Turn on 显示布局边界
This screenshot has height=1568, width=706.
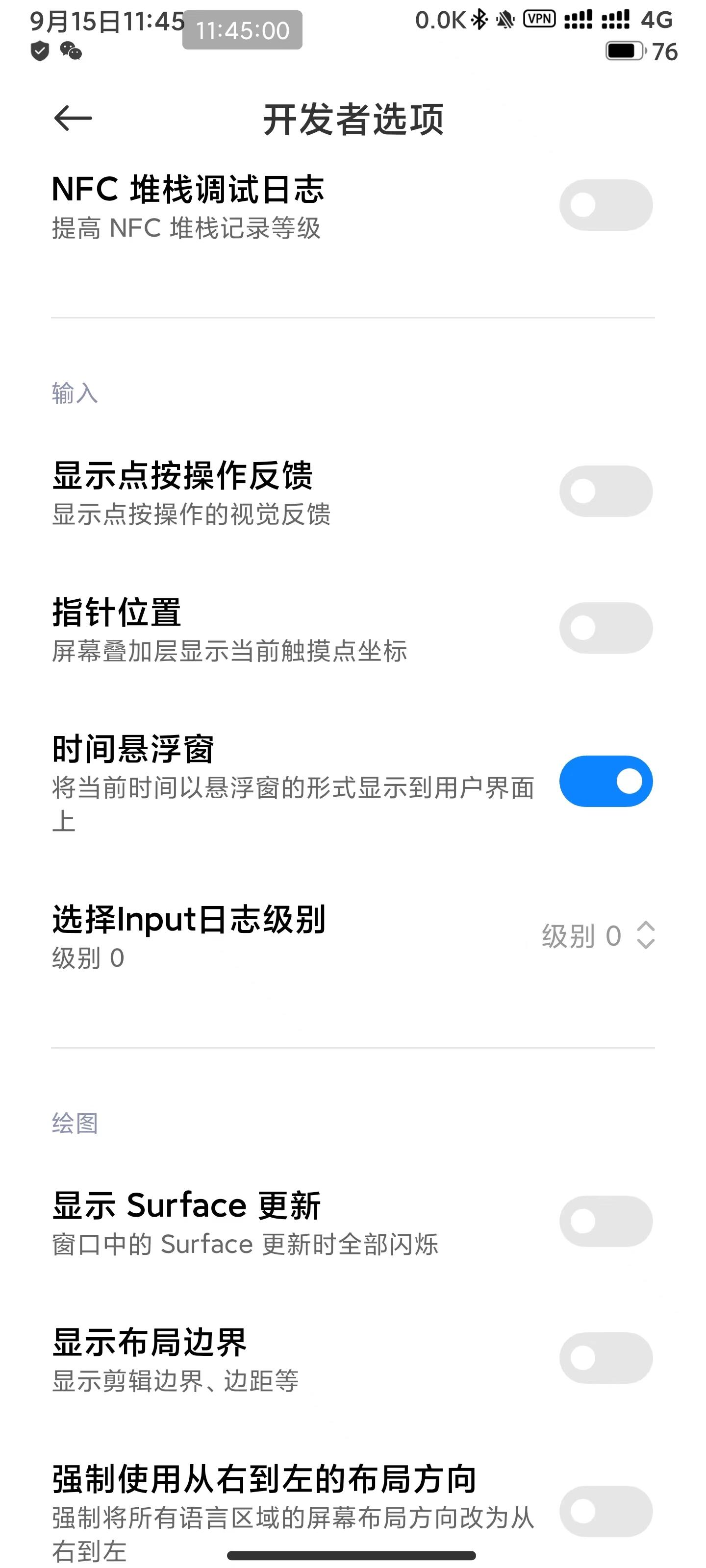point(605,1358)
